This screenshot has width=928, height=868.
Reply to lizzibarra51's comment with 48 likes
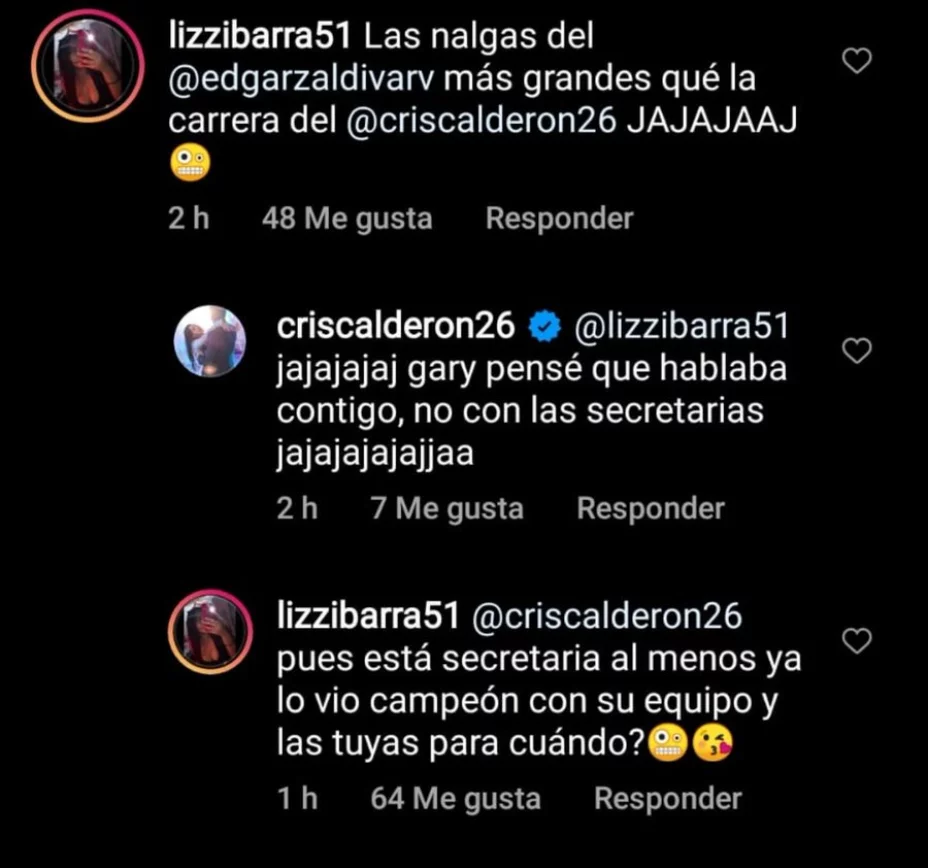pyautogui.click(x=559, y=218)
